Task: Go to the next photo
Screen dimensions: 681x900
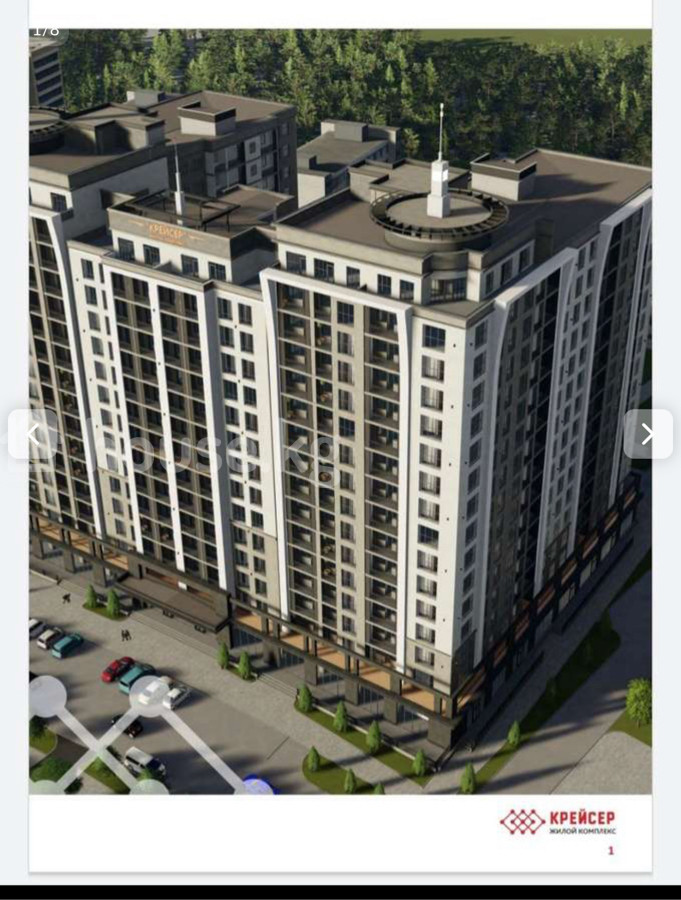Action: pos(647,434)
